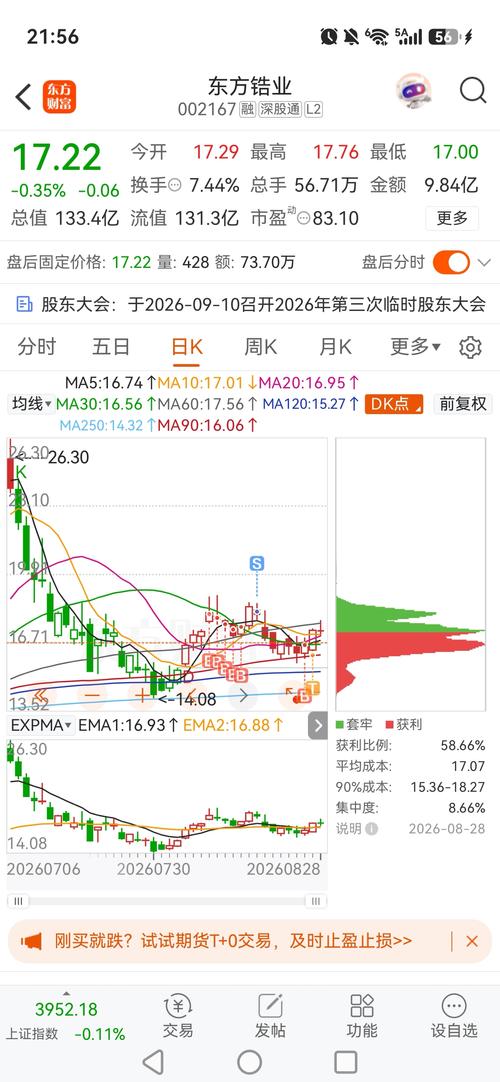
Task: Open the robot assistant avatar
Action: point(414,92)
